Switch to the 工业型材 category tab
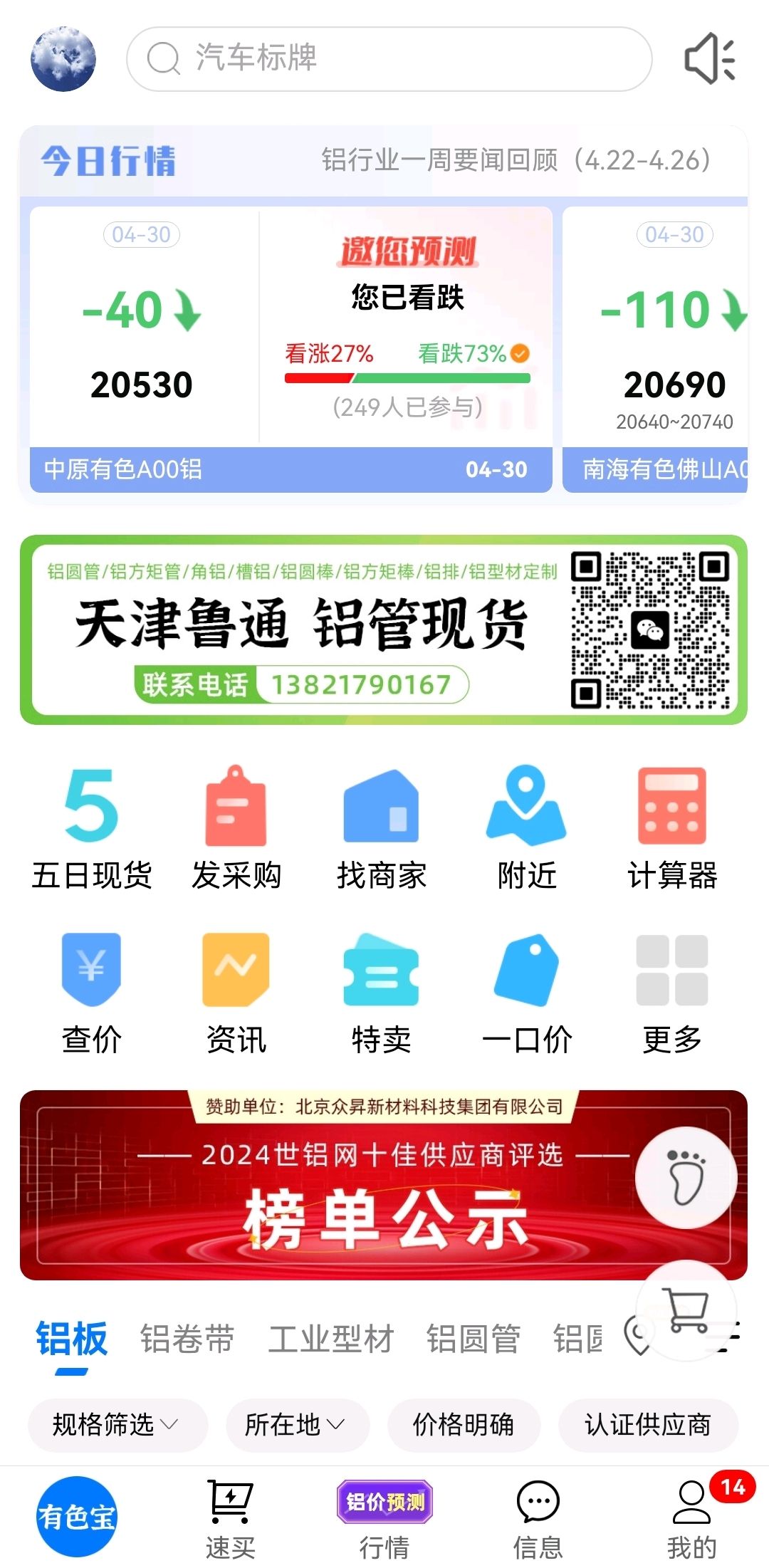 point(331,1338)
